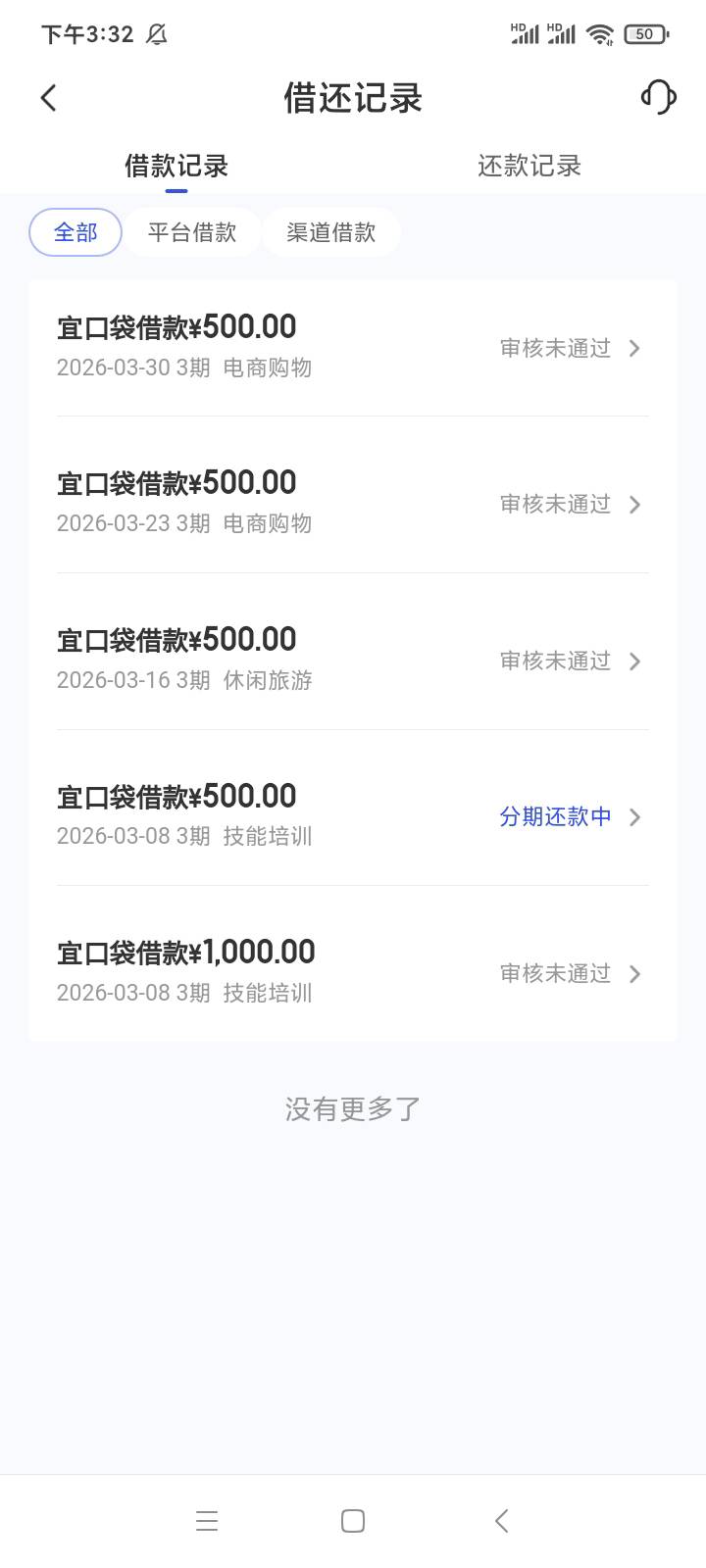Image resolution: width=706 pixels, height=1568 pixels.
Task: View the 分期还款中 ¥500.00 loan details
Action: click(x=353, y=816)
